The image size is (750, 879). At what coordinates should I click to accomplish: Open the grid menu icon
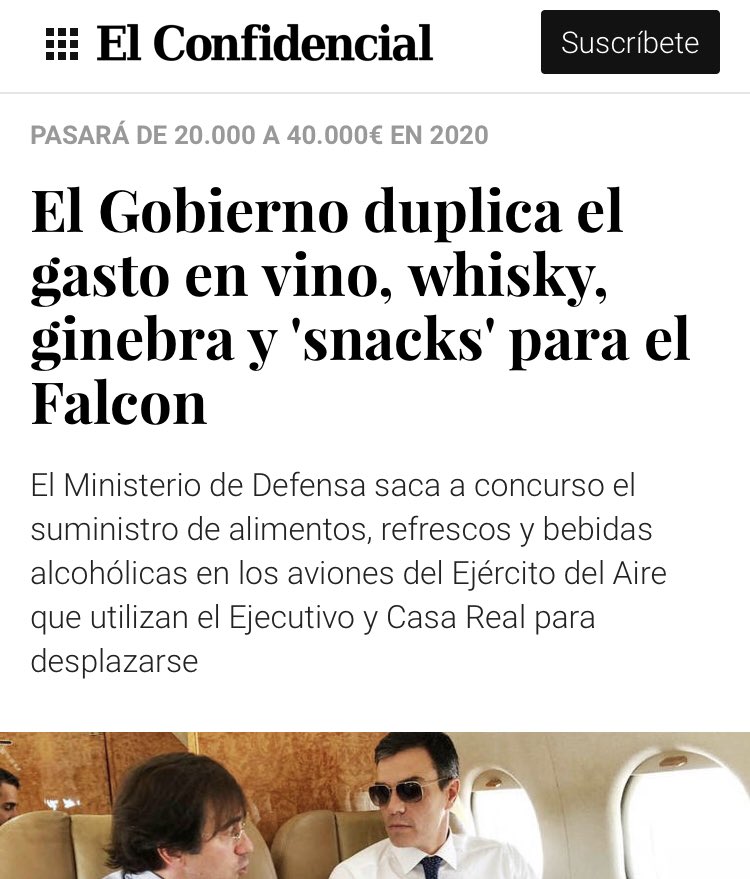(x=62, y=44)
